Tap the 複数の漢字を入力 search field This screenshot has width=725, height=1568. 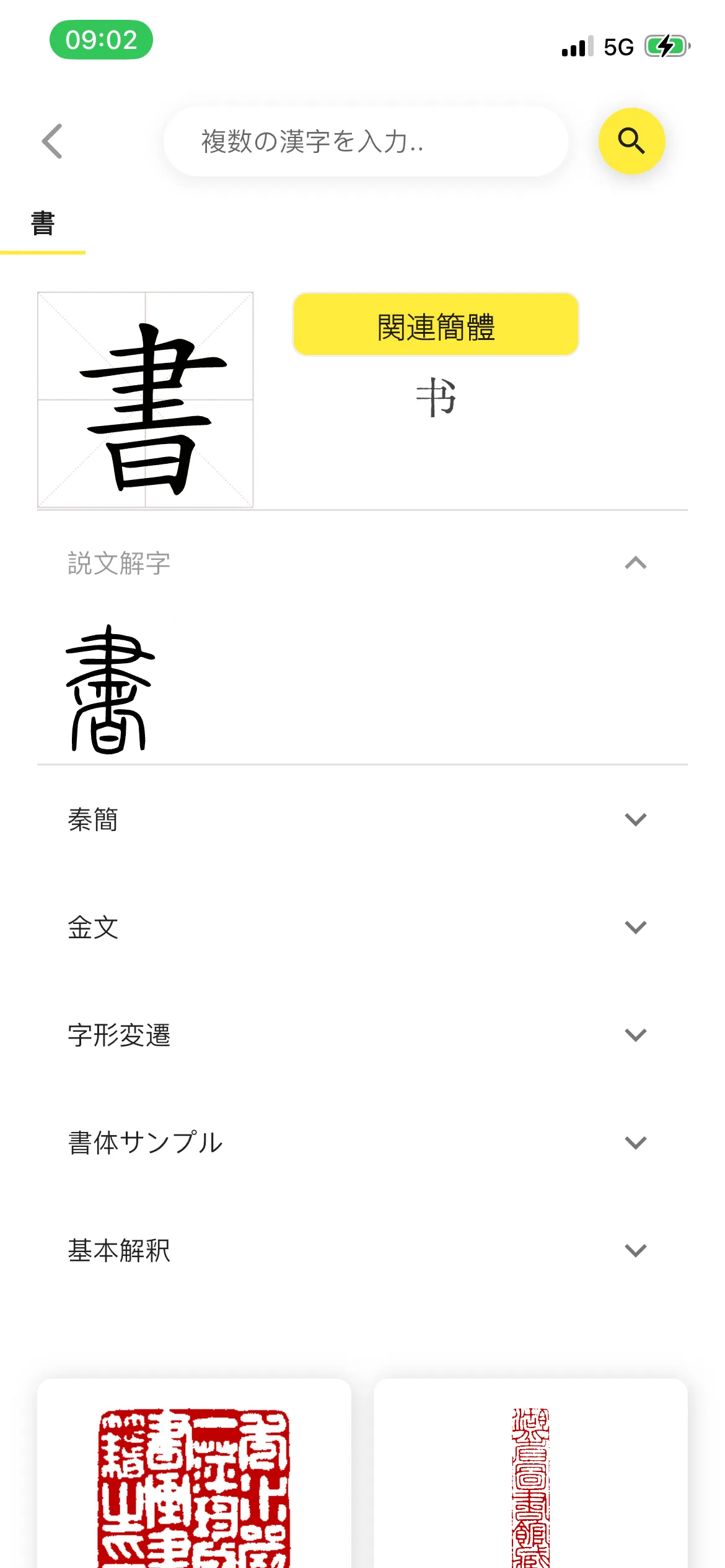pyautogui.click(x=366, y=142)
